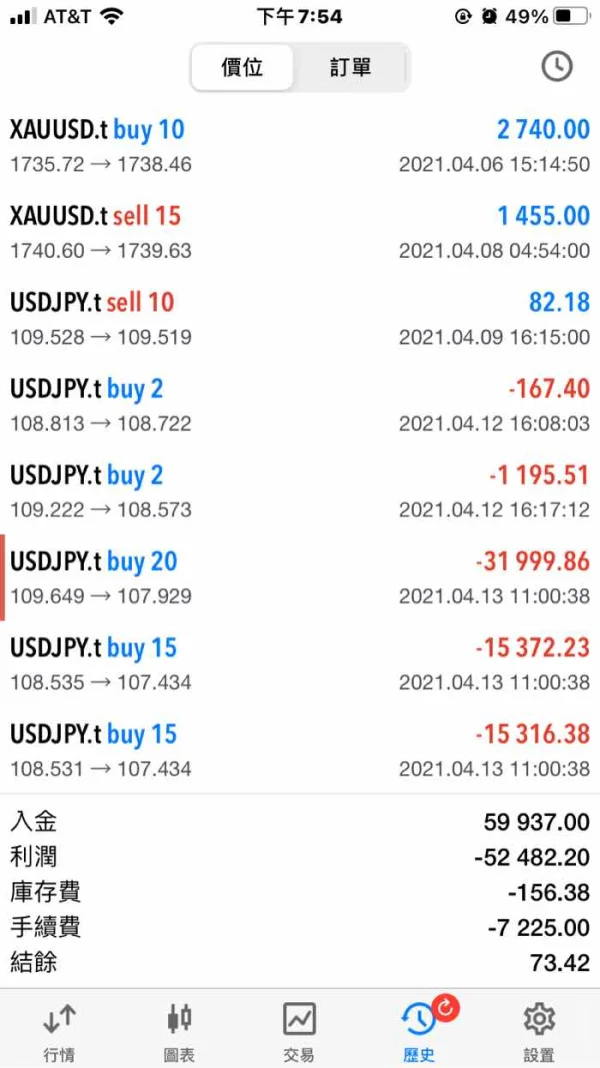Switch to the 訂單 segment
The height and width of the screenshot is (1068, 600).
click(x=350, y=68)
